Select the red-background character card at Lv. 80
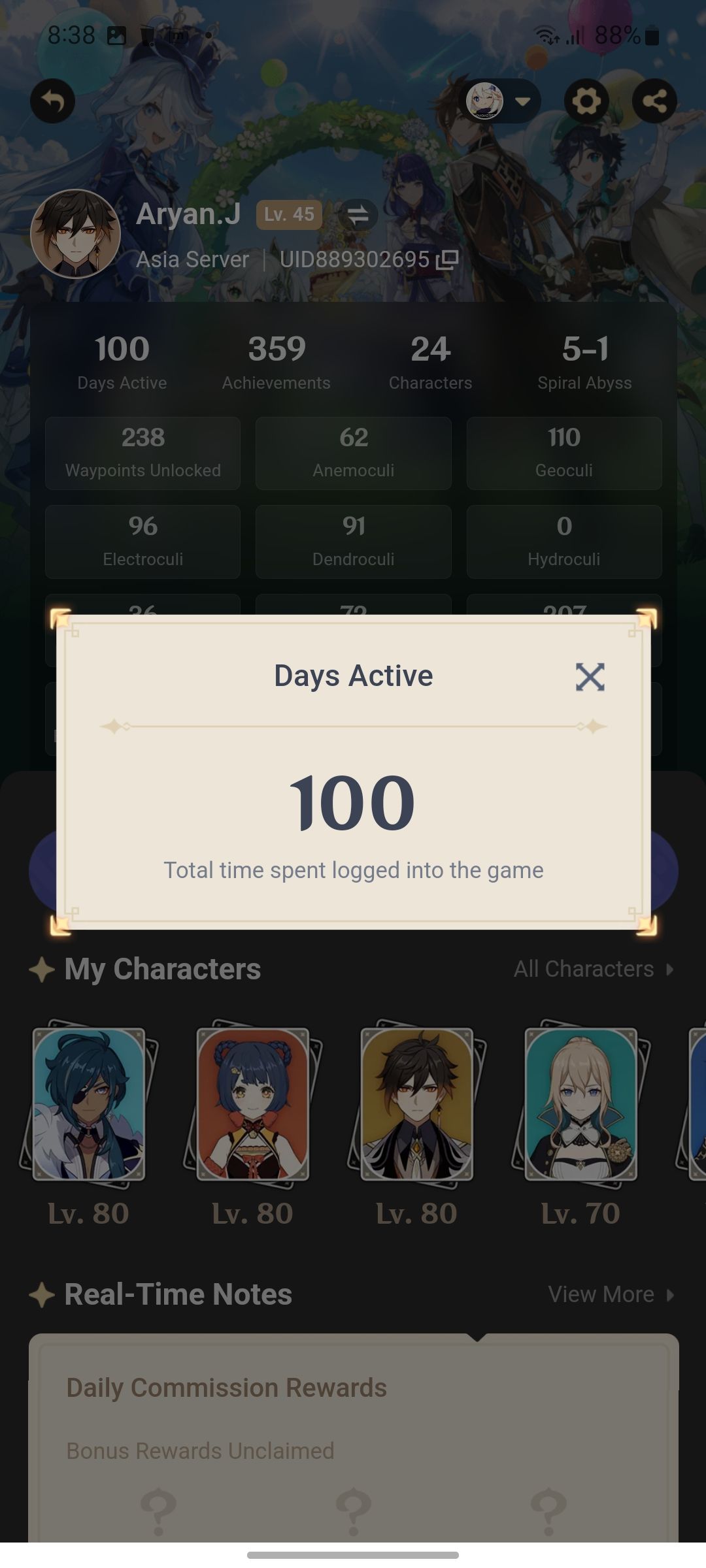Image resolution: width=706 pixels, height=1568 pixels. coord(253,1104)
